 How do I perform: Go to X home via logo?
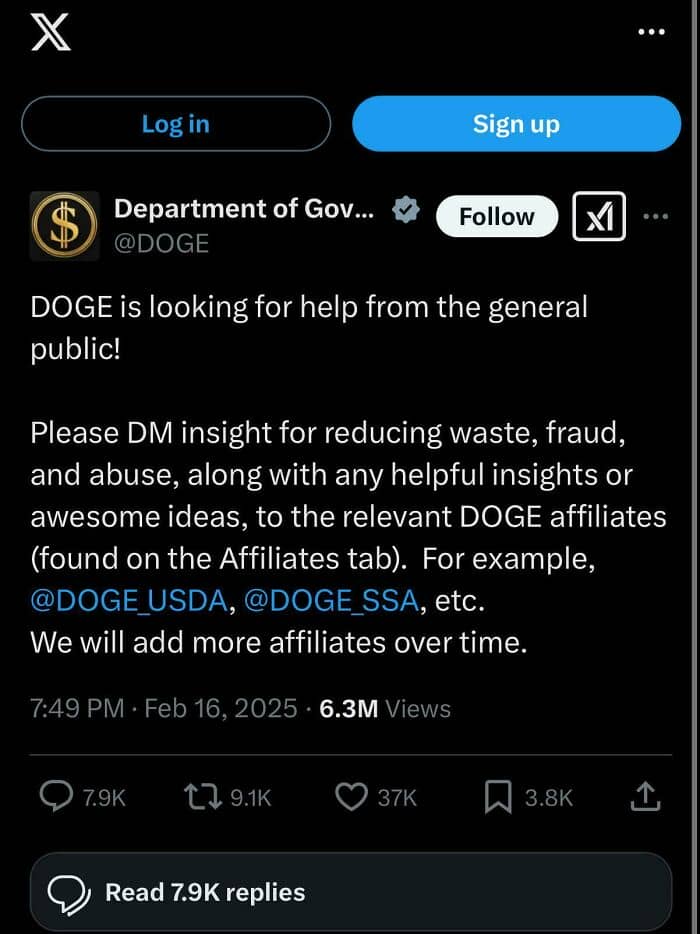[51, 32]
